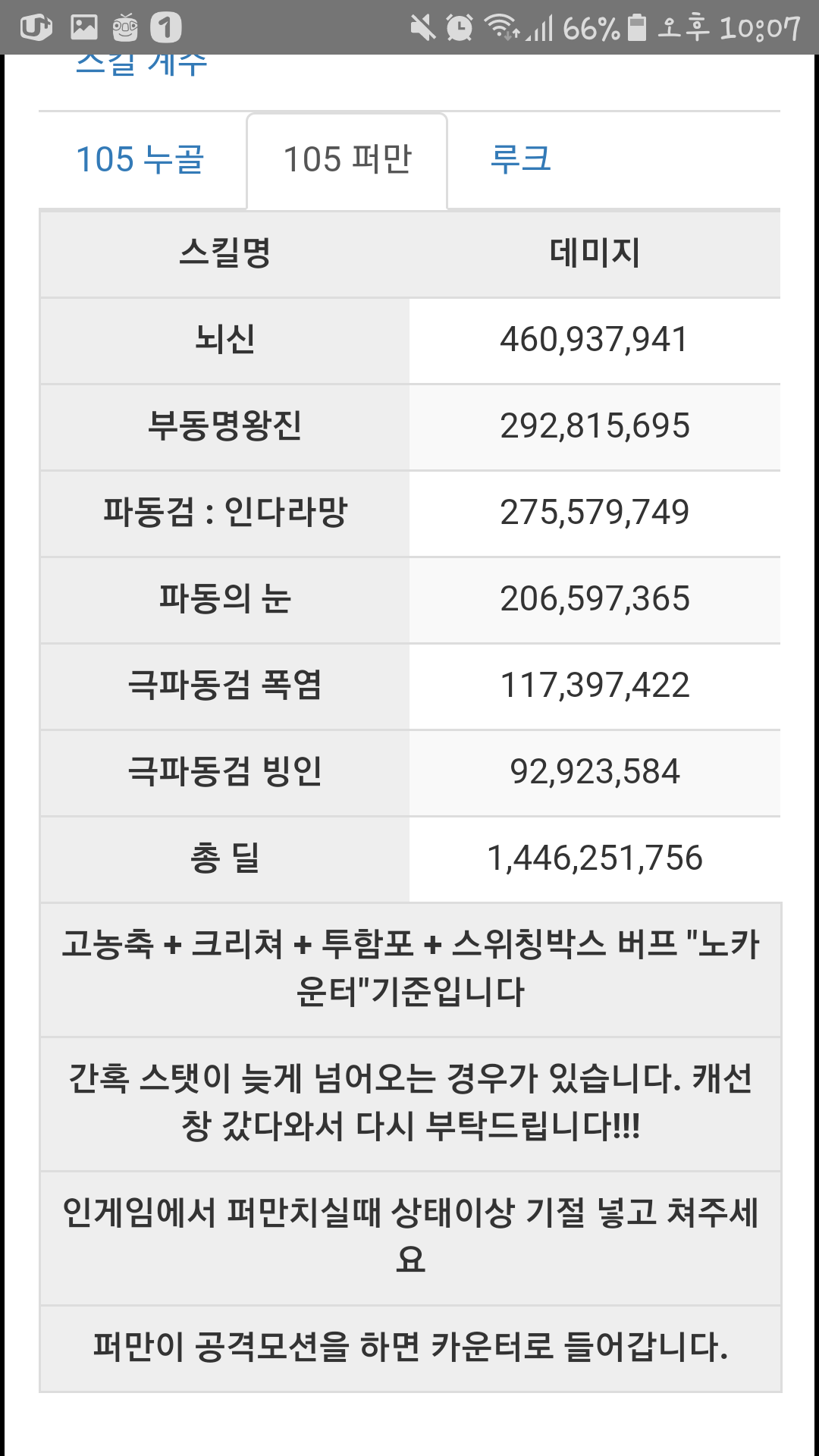Select the 105 퍼만 tab
This screenshot has width=819, height=1456.
click(x=347, y=160)
